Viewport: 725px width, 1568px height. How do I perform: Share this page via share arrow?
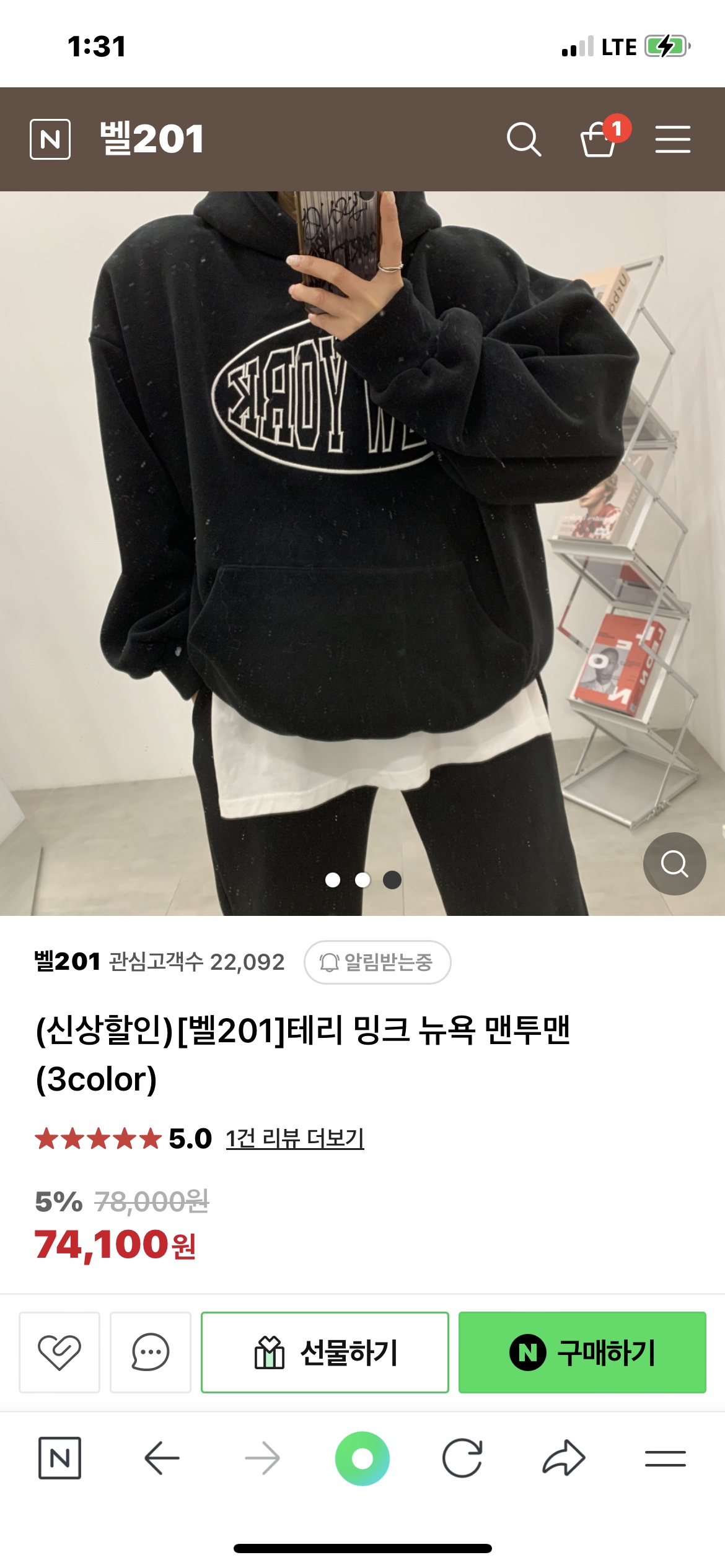563,1458
